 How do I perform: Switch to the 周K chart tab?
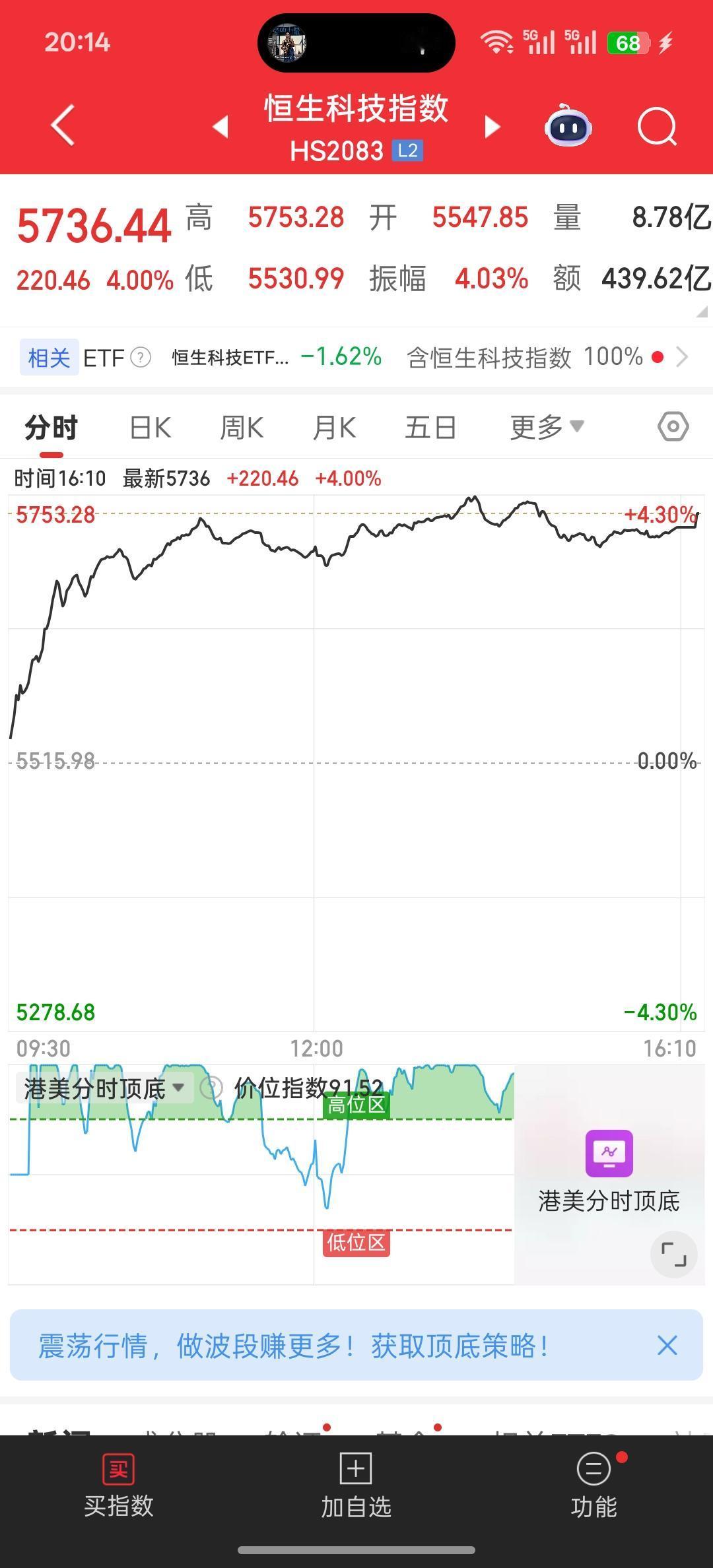pos(242,428)
